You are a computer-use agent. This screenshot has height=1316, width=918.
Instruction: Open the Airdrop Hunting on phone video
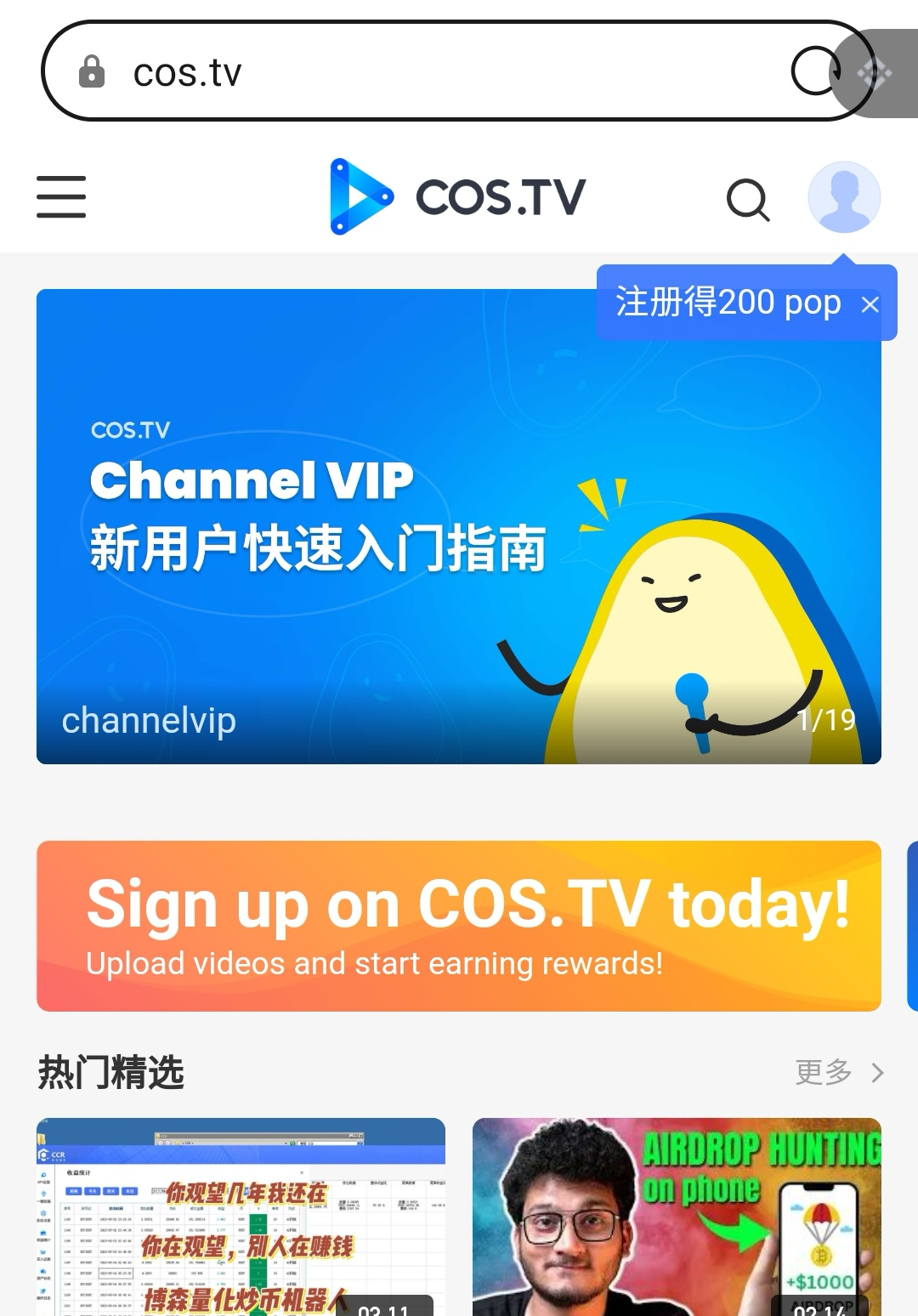[x=677, y=1217]
